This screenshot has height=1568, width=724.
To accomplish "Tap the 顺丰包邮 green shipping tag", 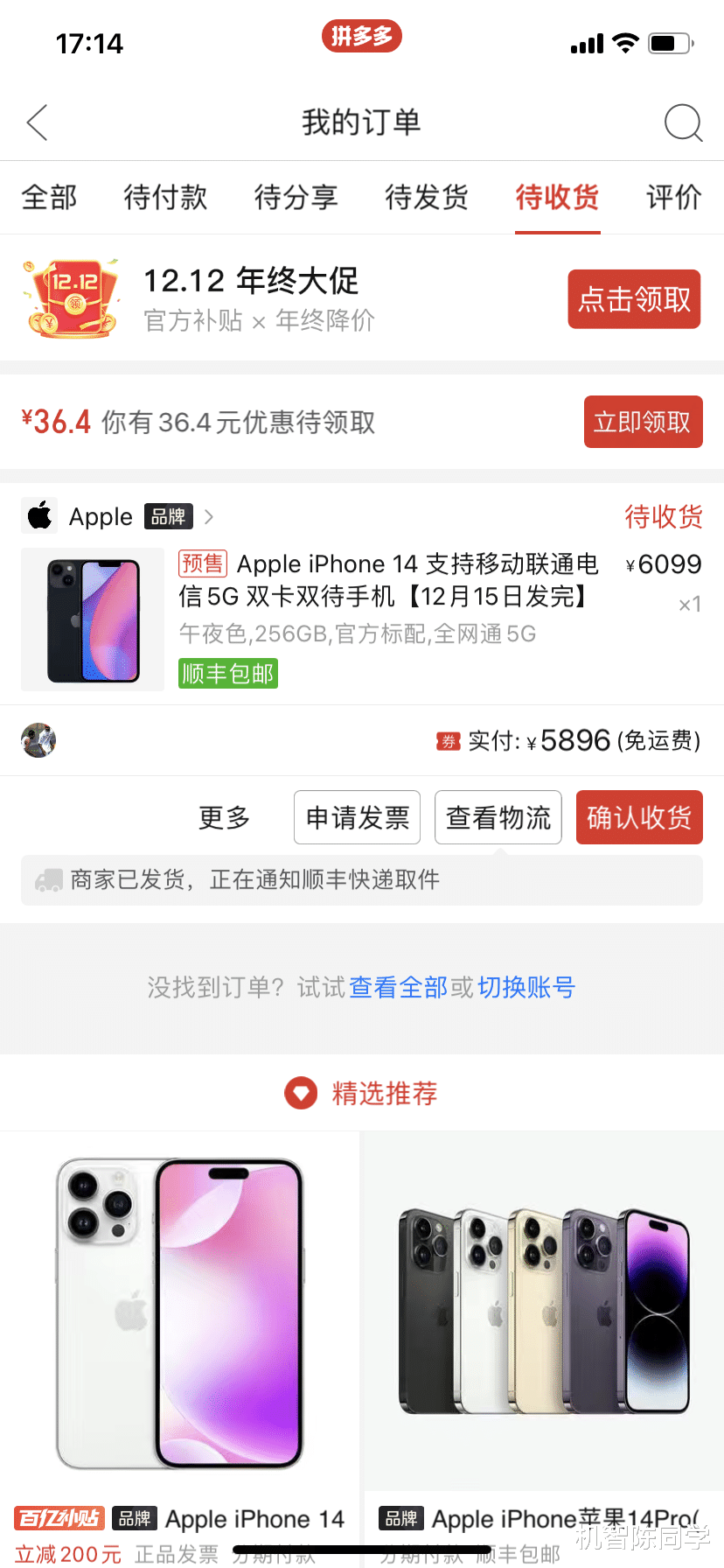I will (227, 675).
